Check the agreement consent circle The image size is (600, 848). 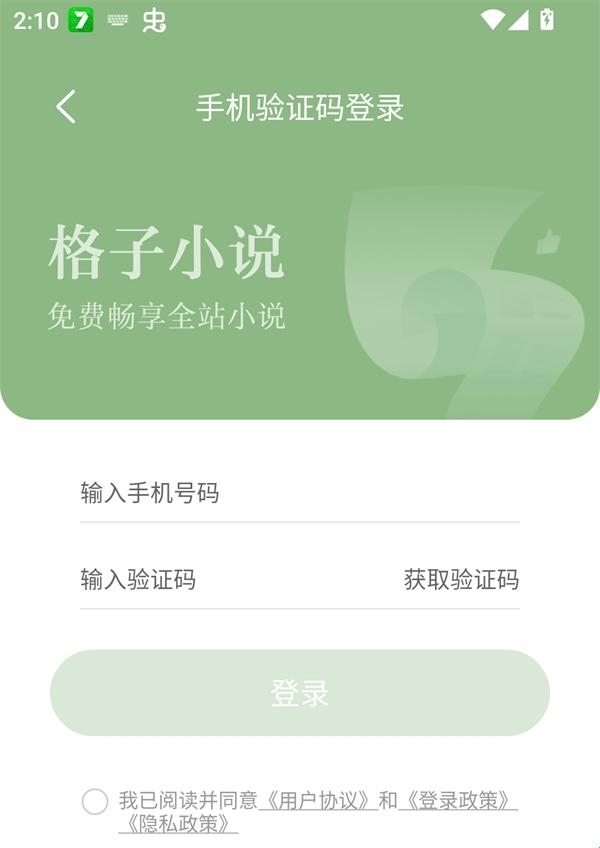pyautogui.click(x=95, y=801)
